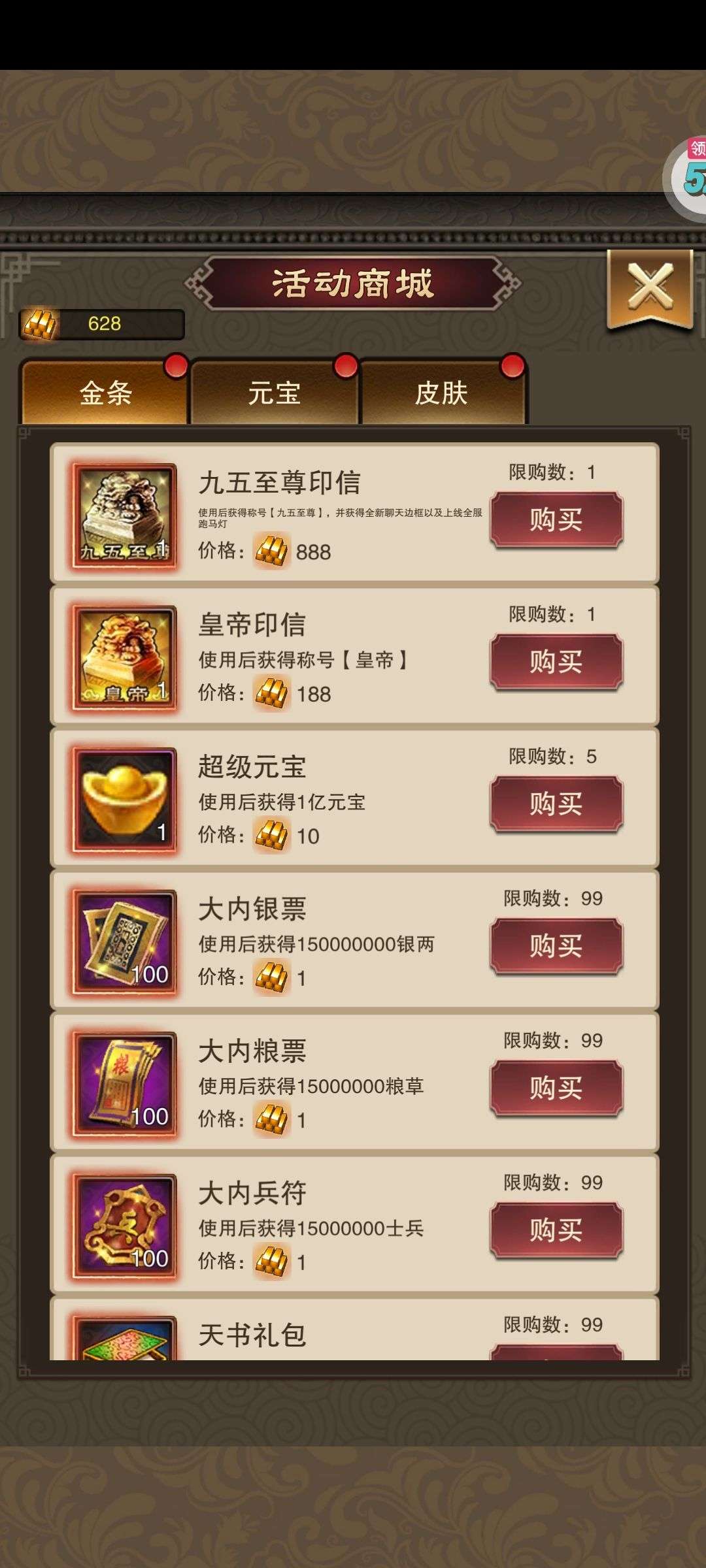Tap 购买 next to 大内兵符
Viewport: 706px width, 1568px height.
click(x=556, y=1230)
